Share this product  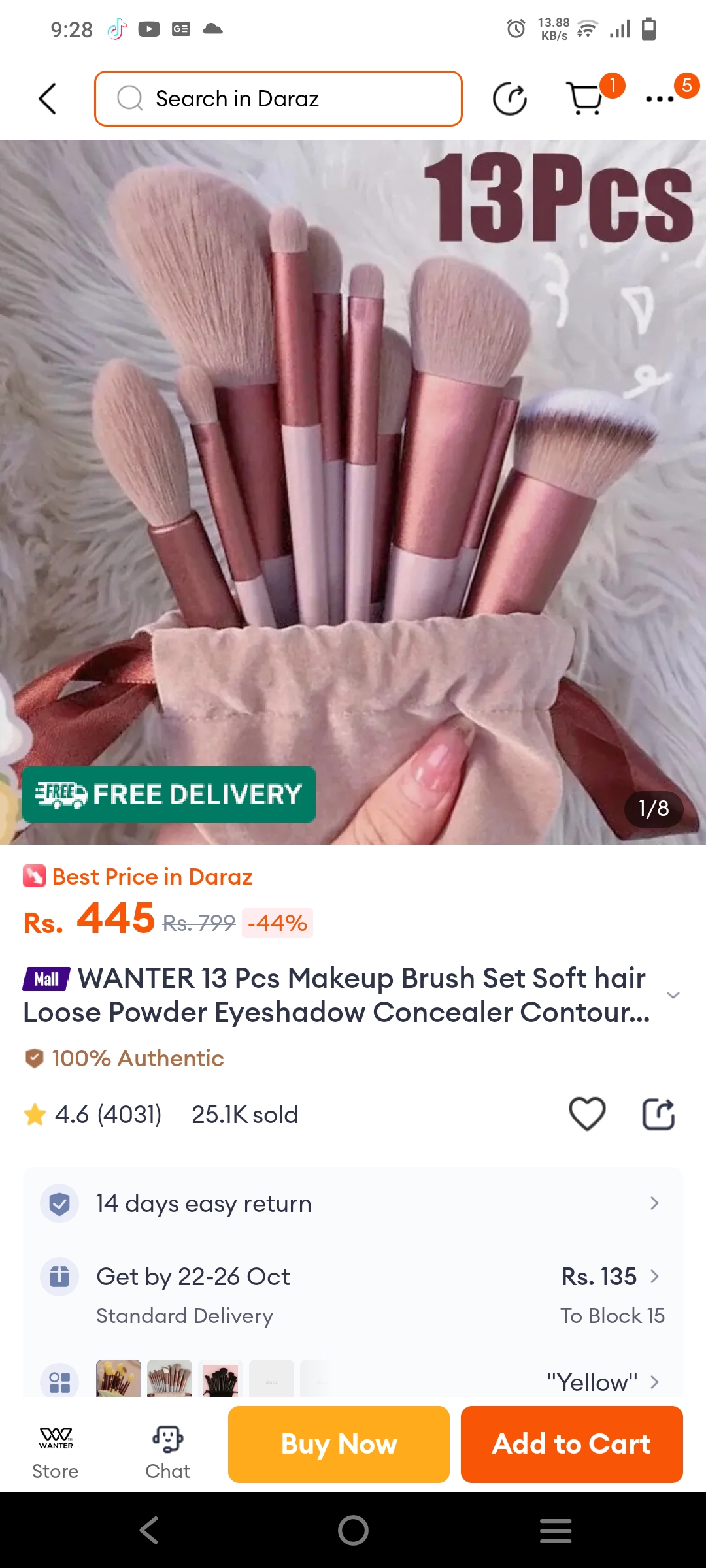[x=658, y=1114]
